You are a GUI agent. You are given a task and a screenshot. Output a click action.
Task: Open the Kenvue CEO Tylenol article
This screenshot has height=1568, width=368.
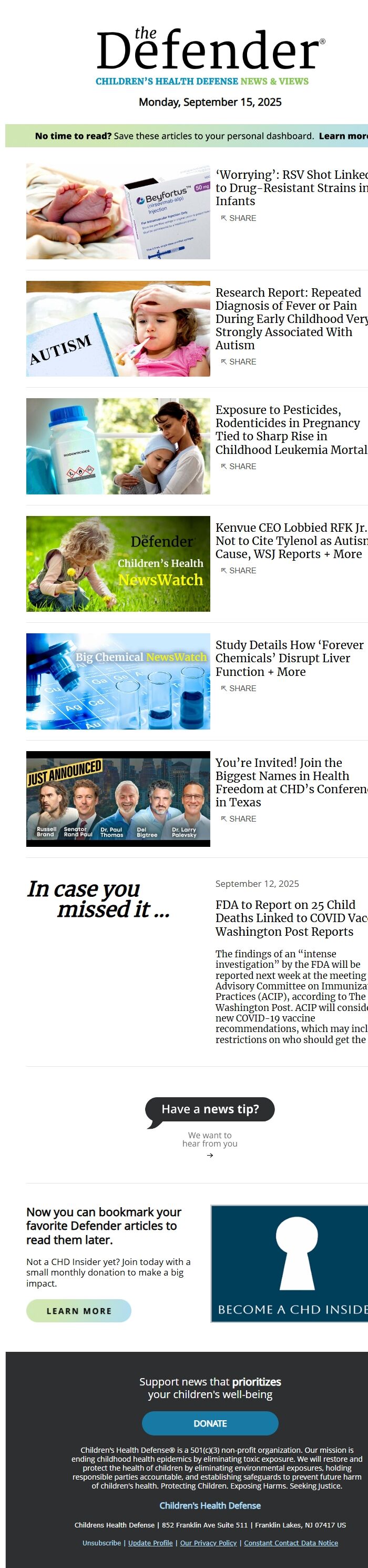(x=291, y=541)
